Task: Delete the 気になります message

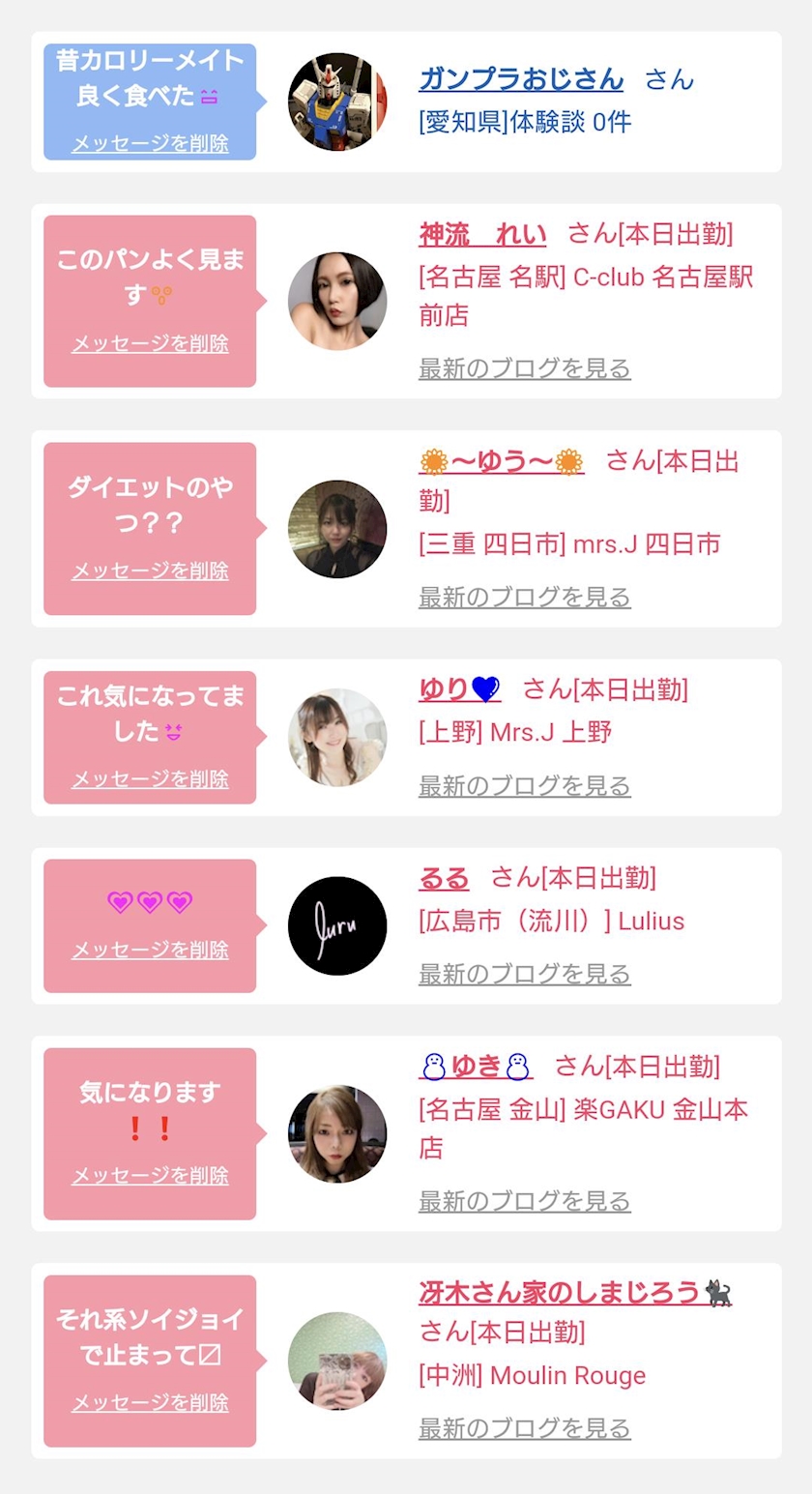Action: click(x=150, y=1177)
